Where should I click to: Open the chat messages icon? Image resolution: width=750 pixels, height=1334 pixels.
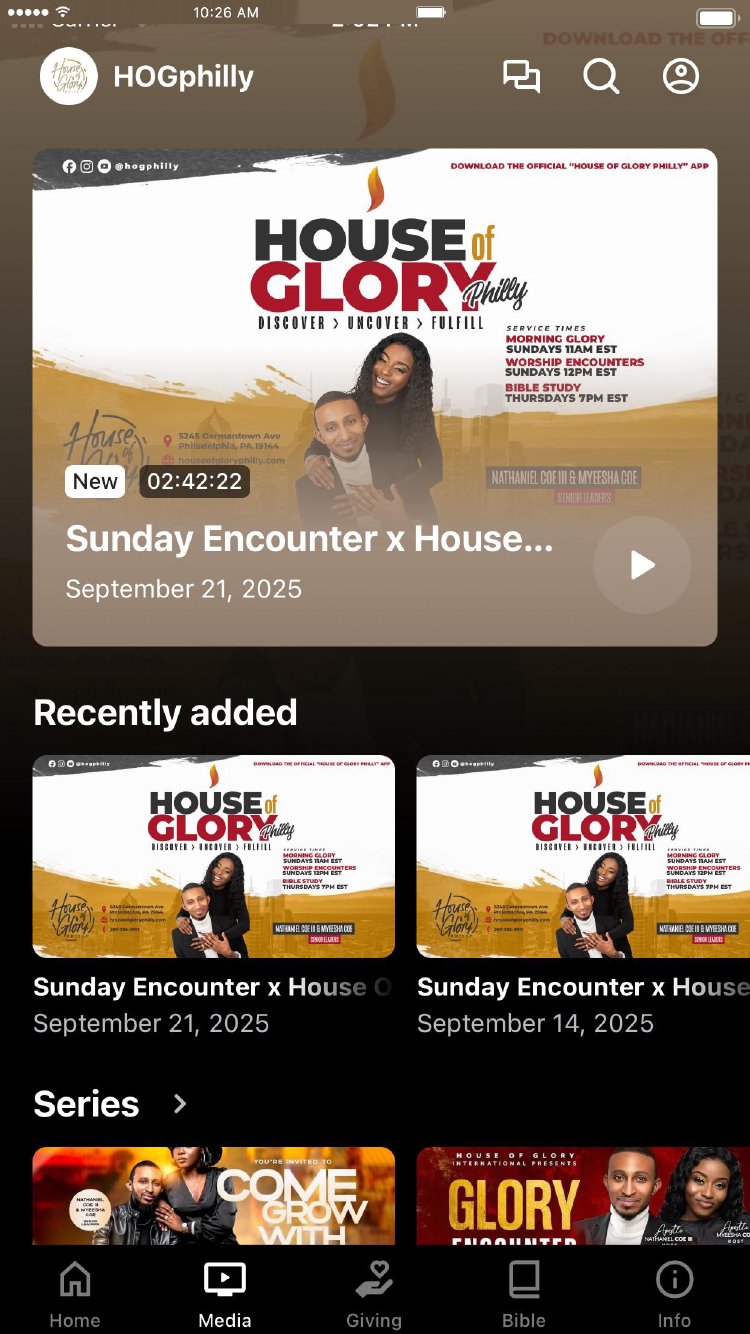pyautogui.click(x=521, y=77)
